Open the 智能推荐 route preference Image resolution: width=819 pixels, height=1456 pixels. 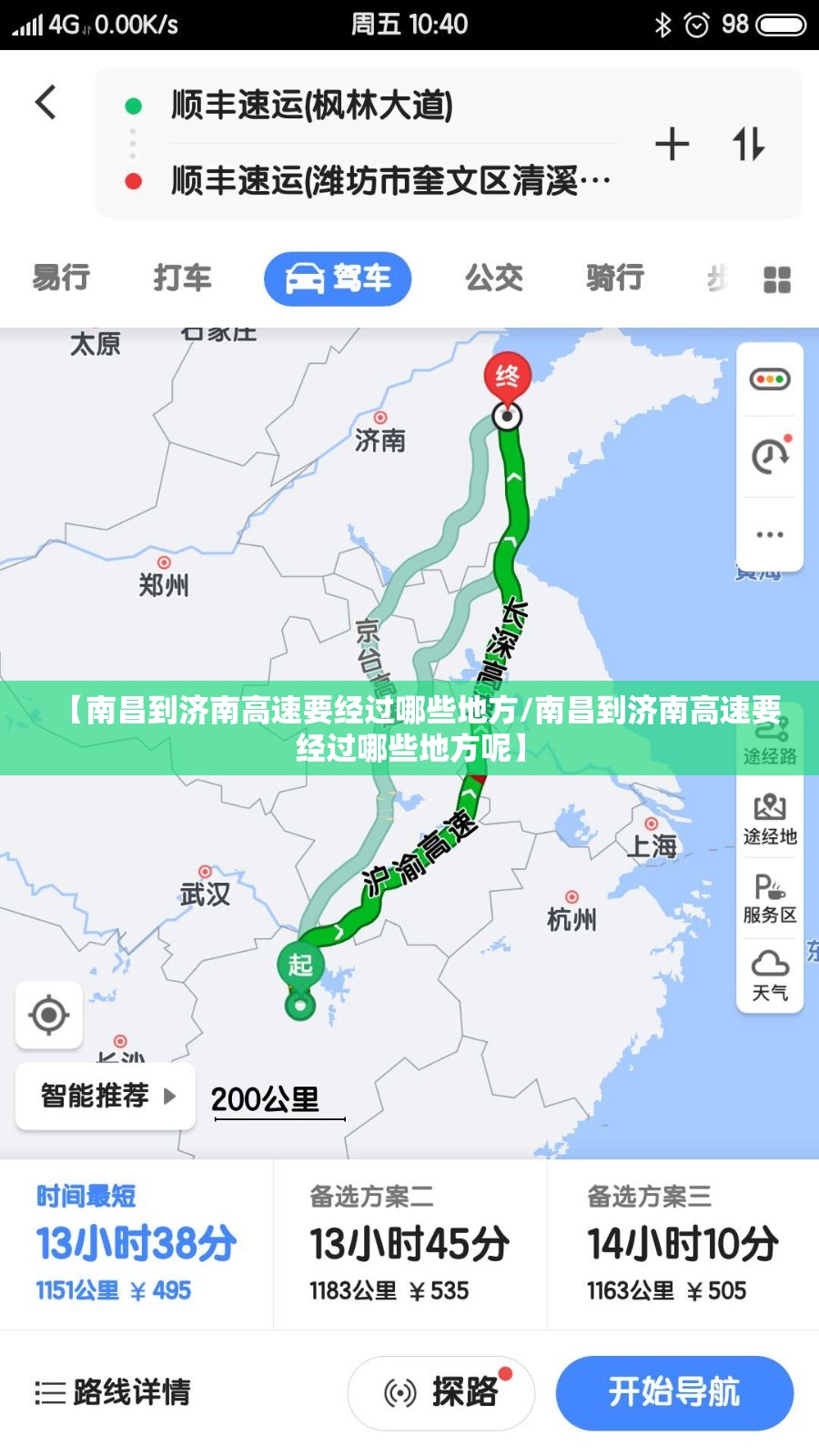click(x=106, y=1096)
